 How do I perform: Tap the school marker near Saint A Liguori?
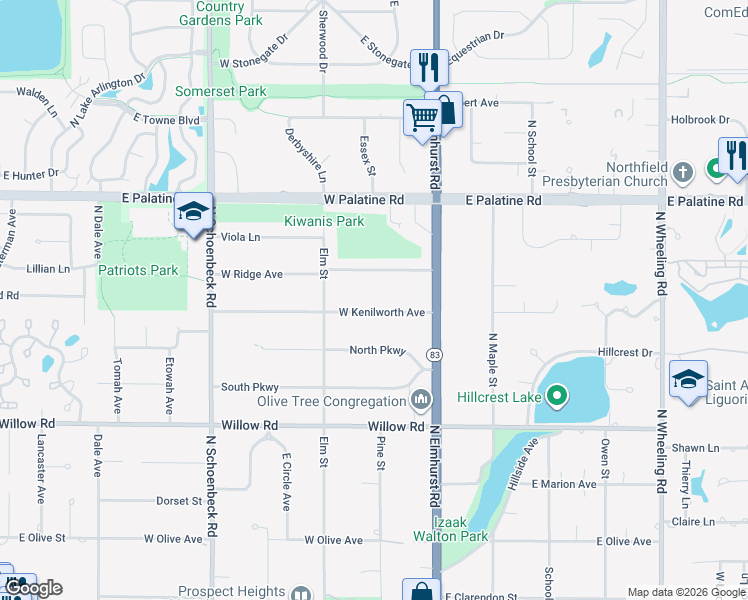(688, 380)
